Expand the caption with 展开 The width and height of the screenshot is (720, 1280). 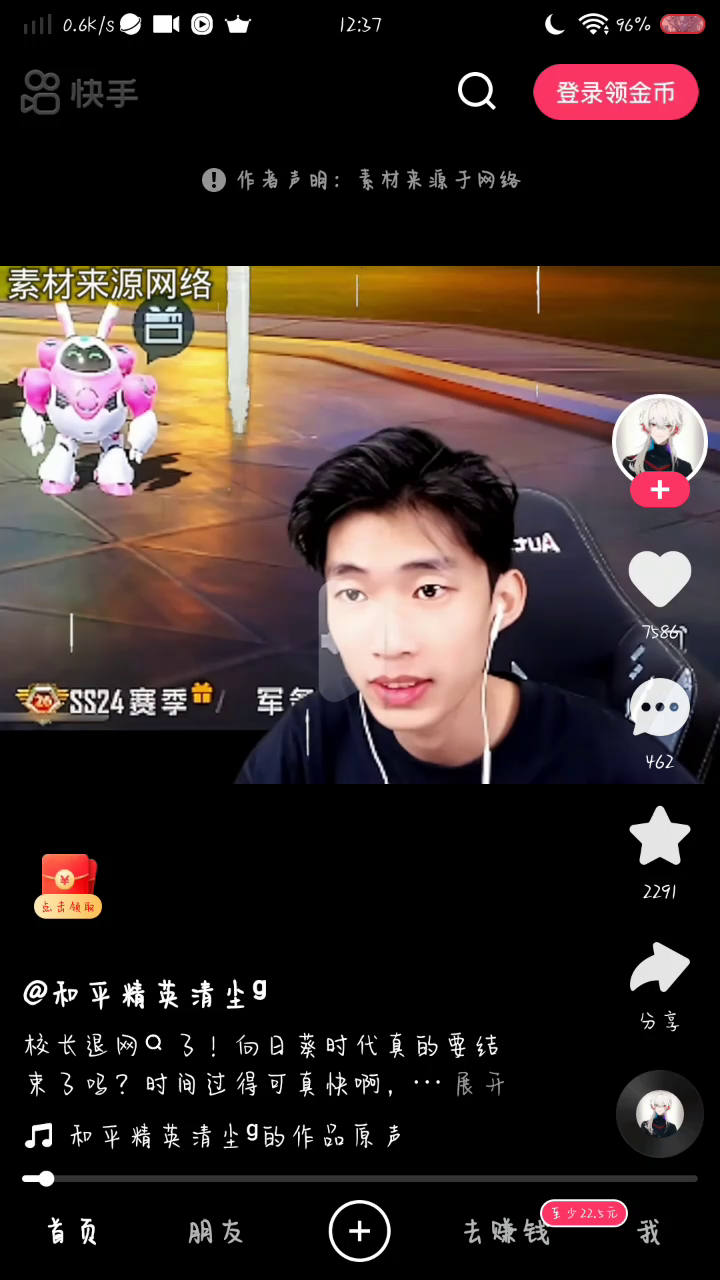point(481,1084)
